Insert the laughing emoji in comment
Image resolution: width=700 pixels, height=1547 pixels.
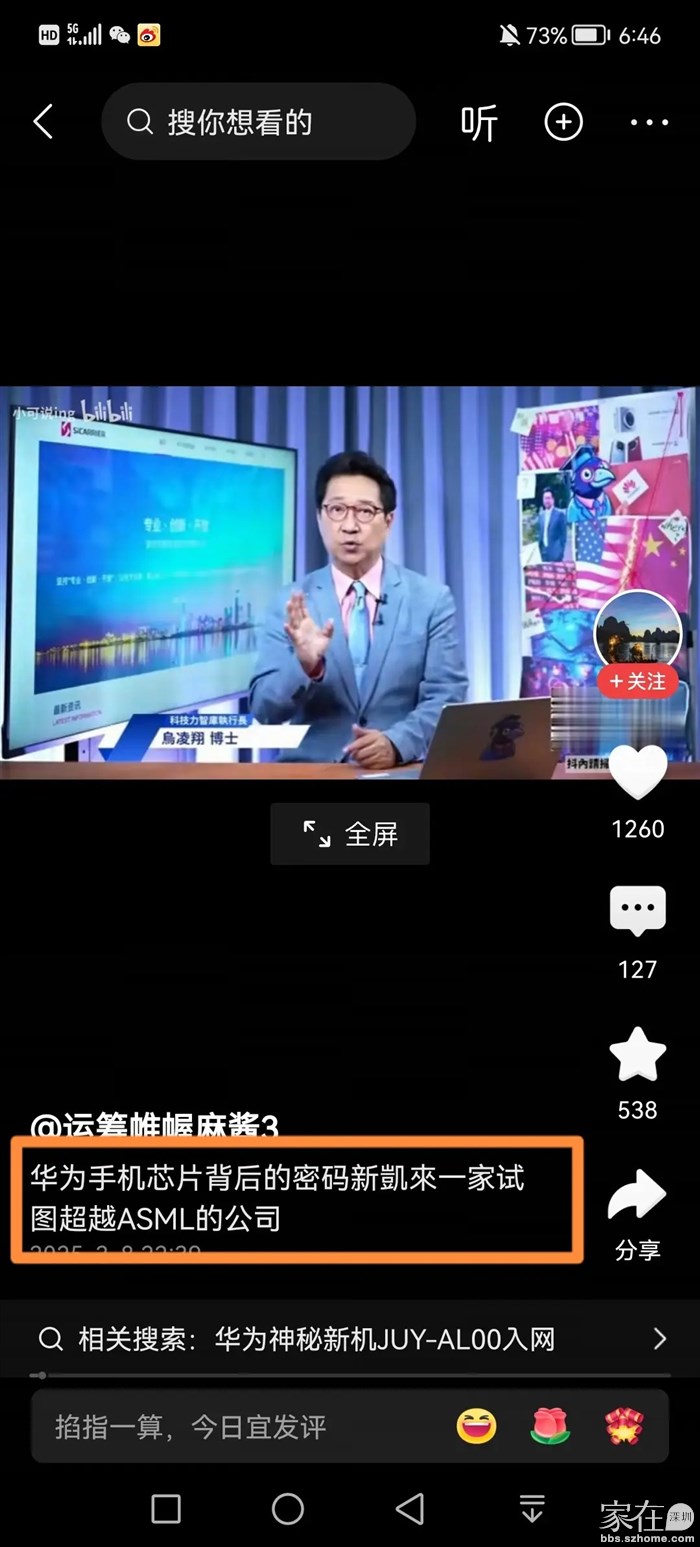(x=476, y=1426)
